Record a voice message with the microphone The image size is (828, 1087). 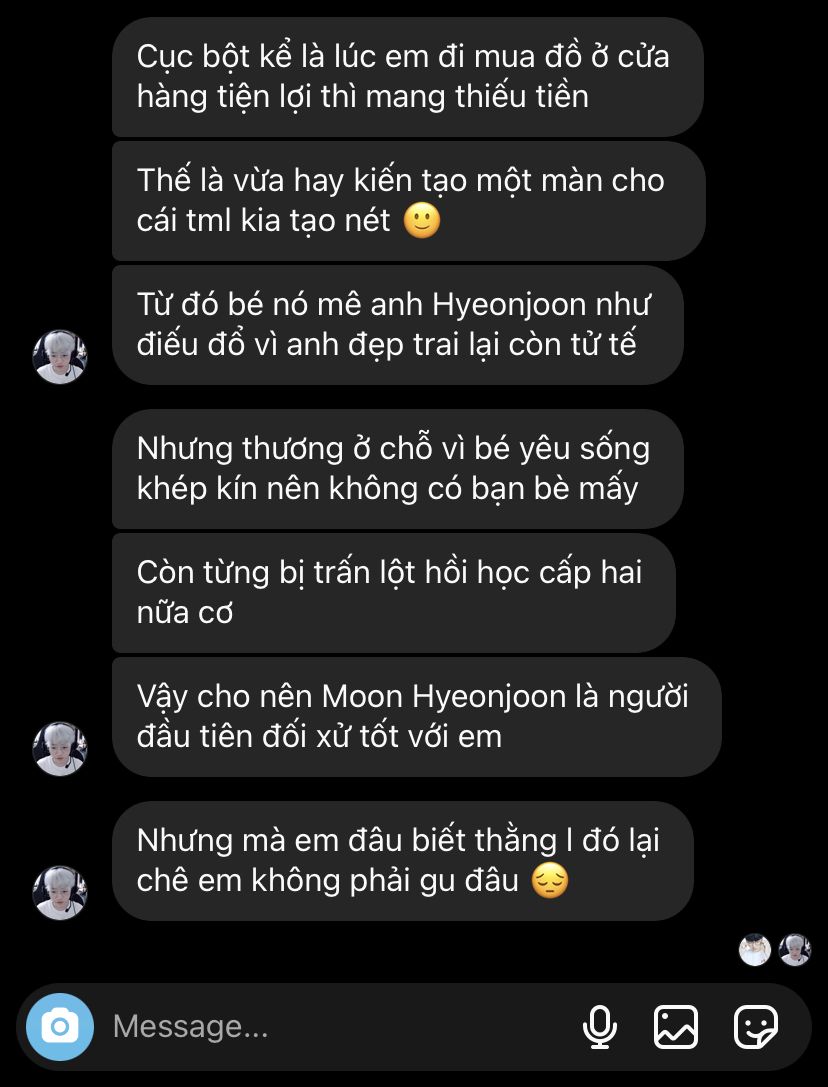coord(599,1026)
